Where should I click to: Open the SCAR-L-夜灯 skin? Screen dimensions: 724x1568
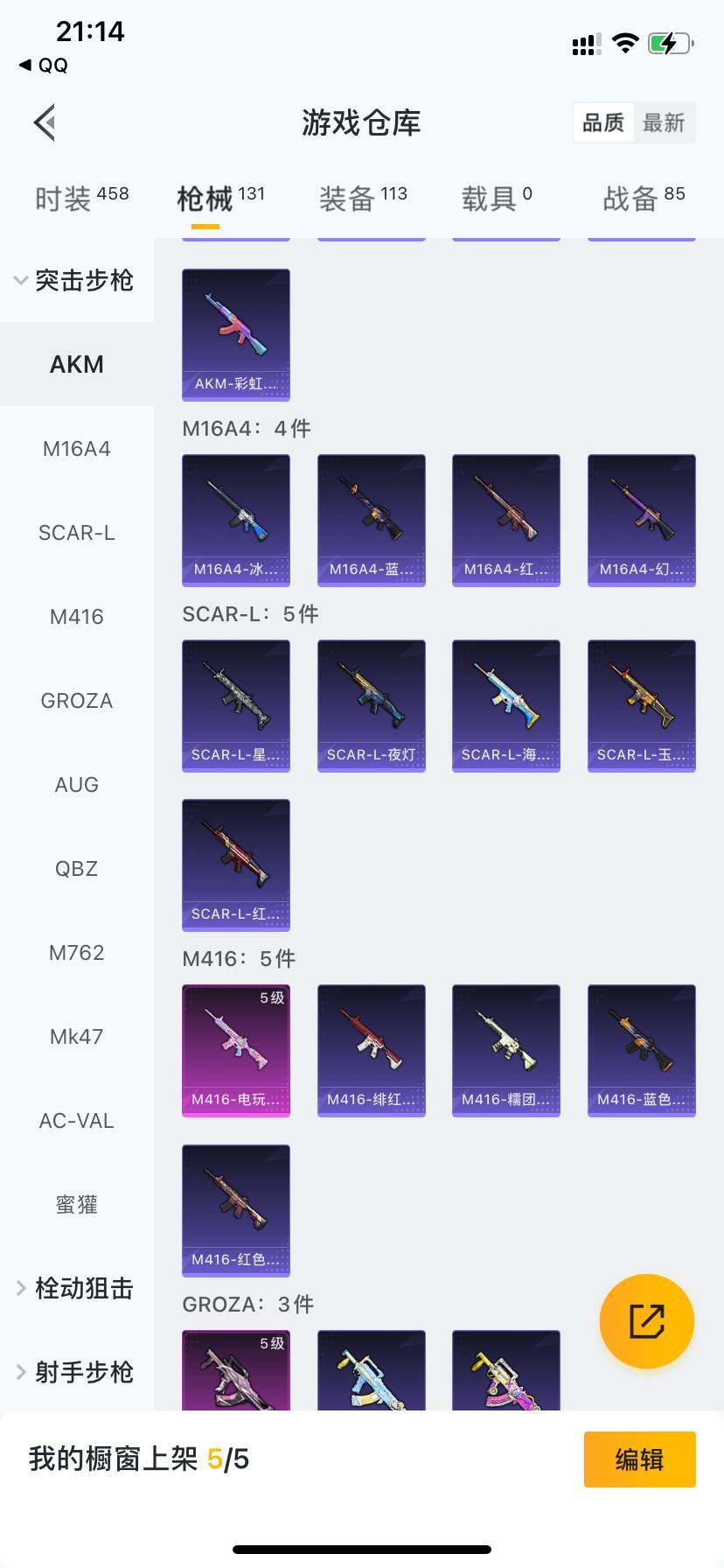(x=371, y=705)
